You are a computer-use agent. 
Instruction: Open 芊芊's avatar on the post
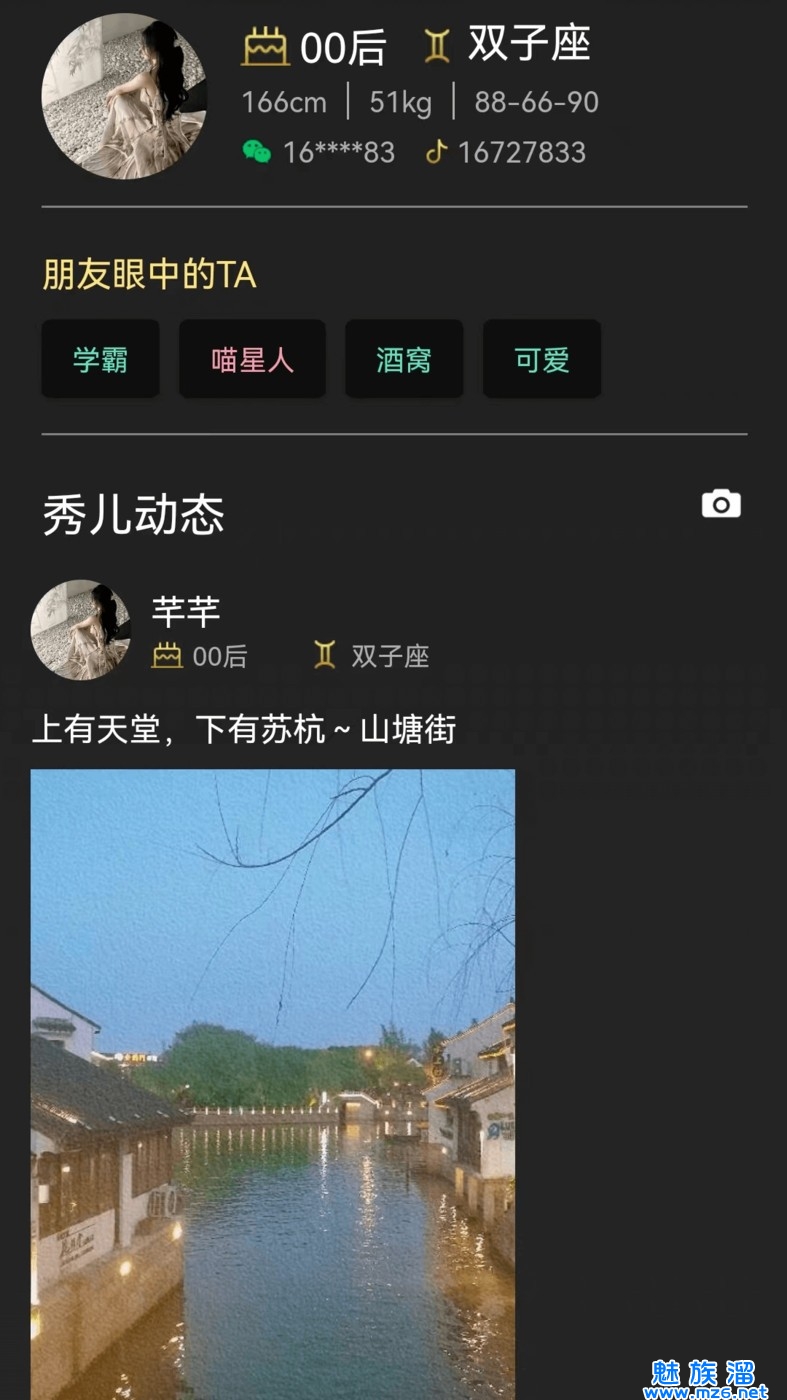click(81, 630)
